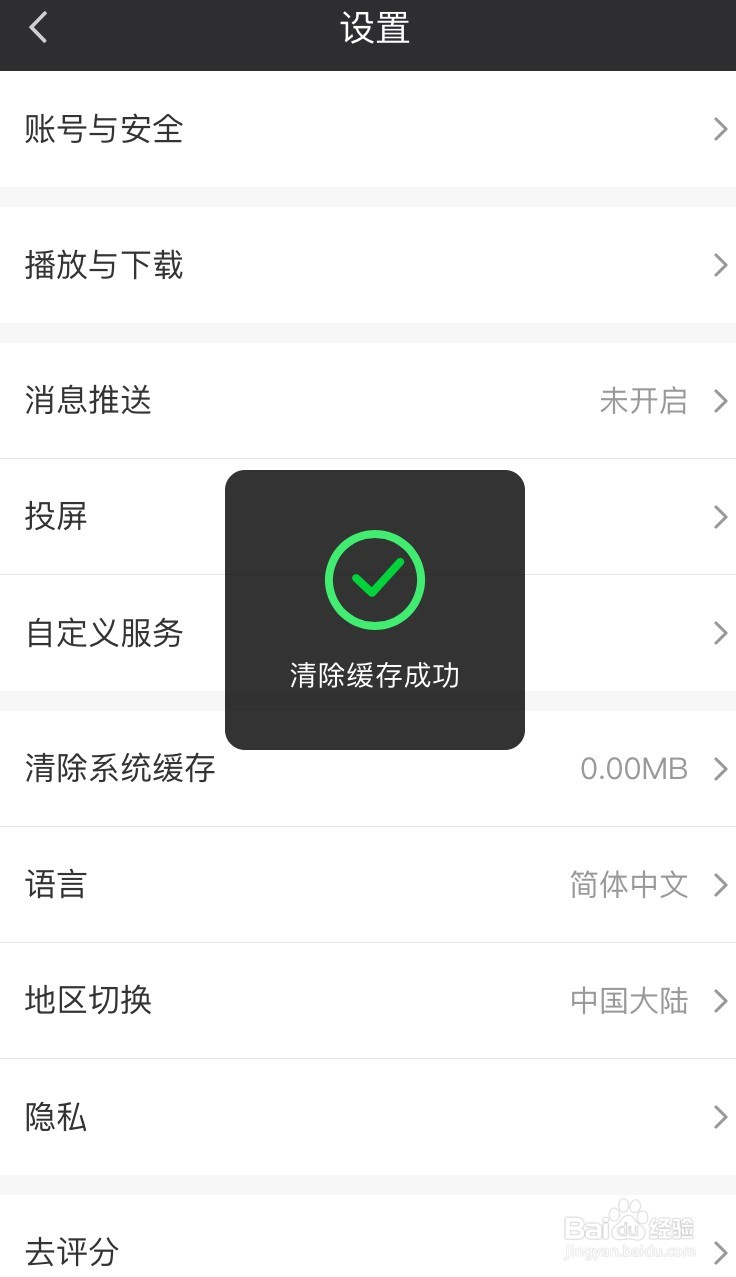Expand the 账号与安全 row chevron

[x=719, y=129]
